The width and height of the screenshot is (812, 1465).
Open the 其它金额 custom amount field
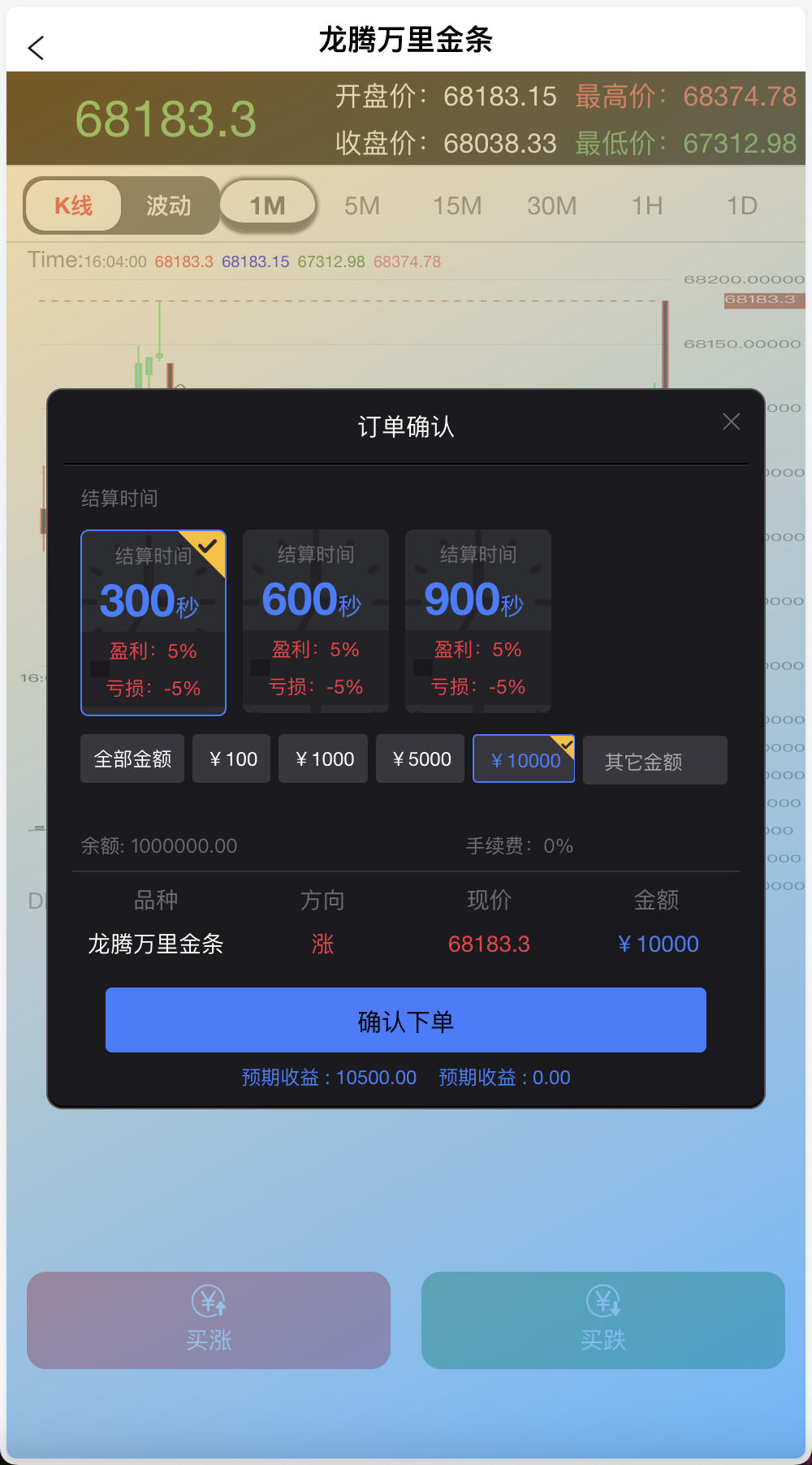(654, 761)
